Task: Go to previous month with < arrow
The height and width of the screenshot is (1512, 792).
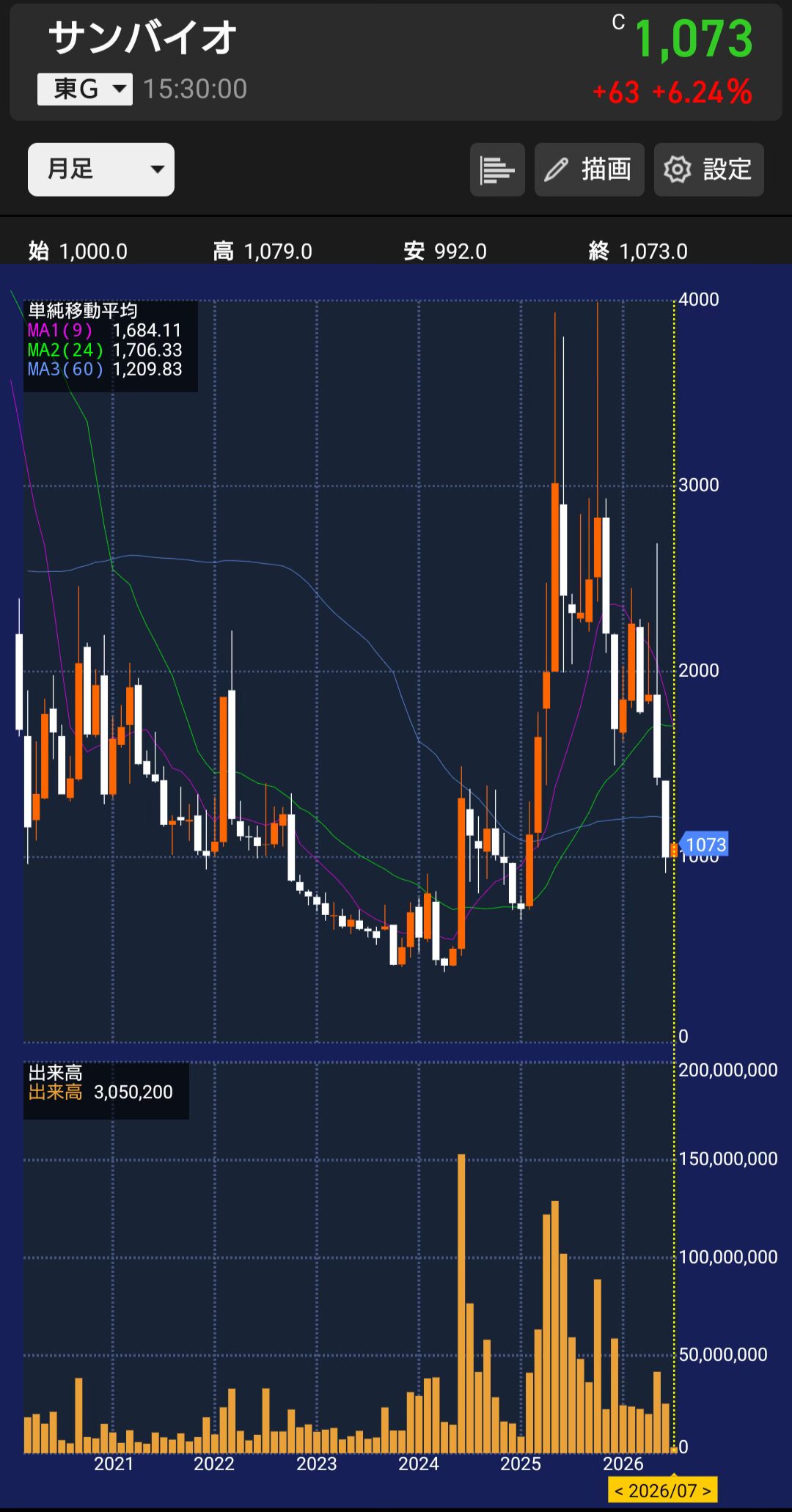Action: 618,1491
